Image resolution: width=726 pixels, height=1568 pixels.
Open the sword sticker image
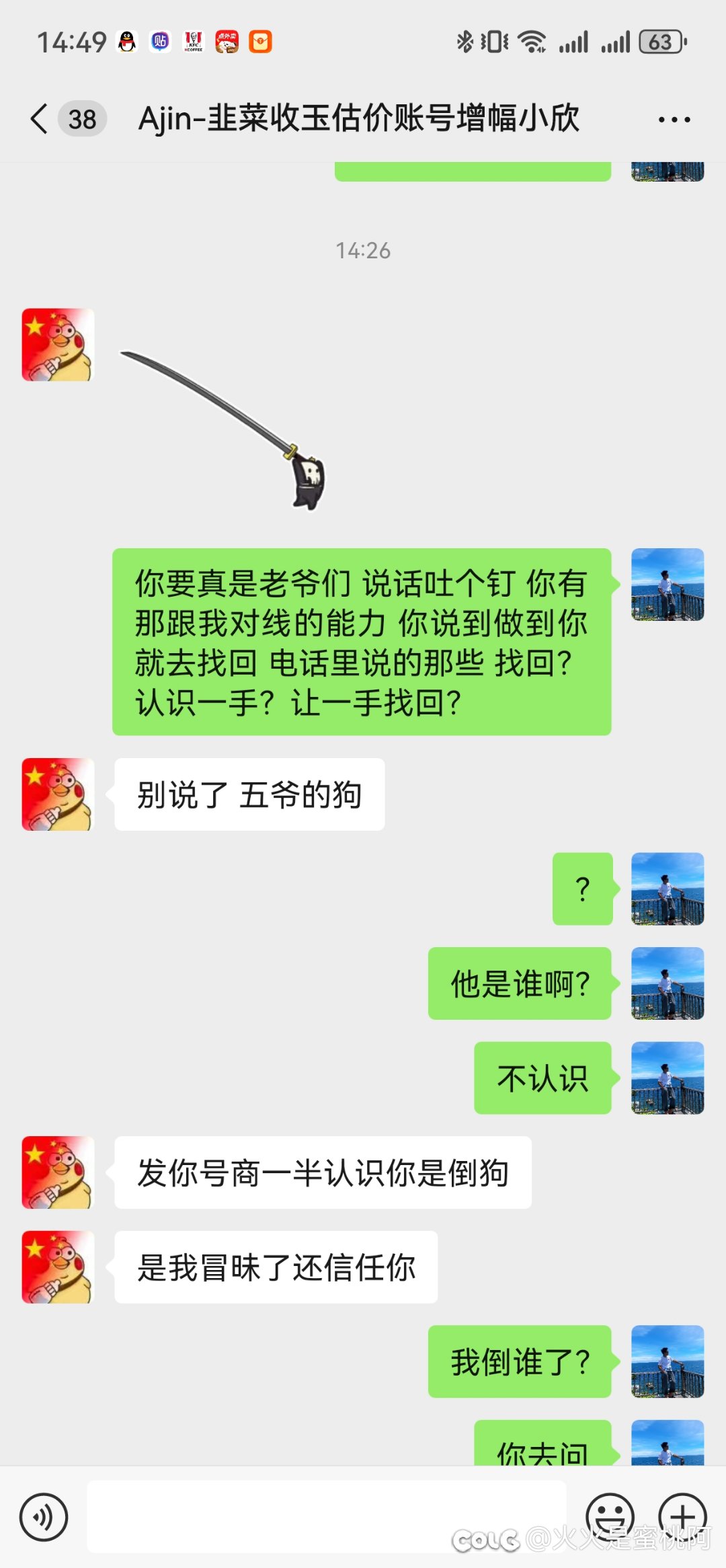coord(223,430)
